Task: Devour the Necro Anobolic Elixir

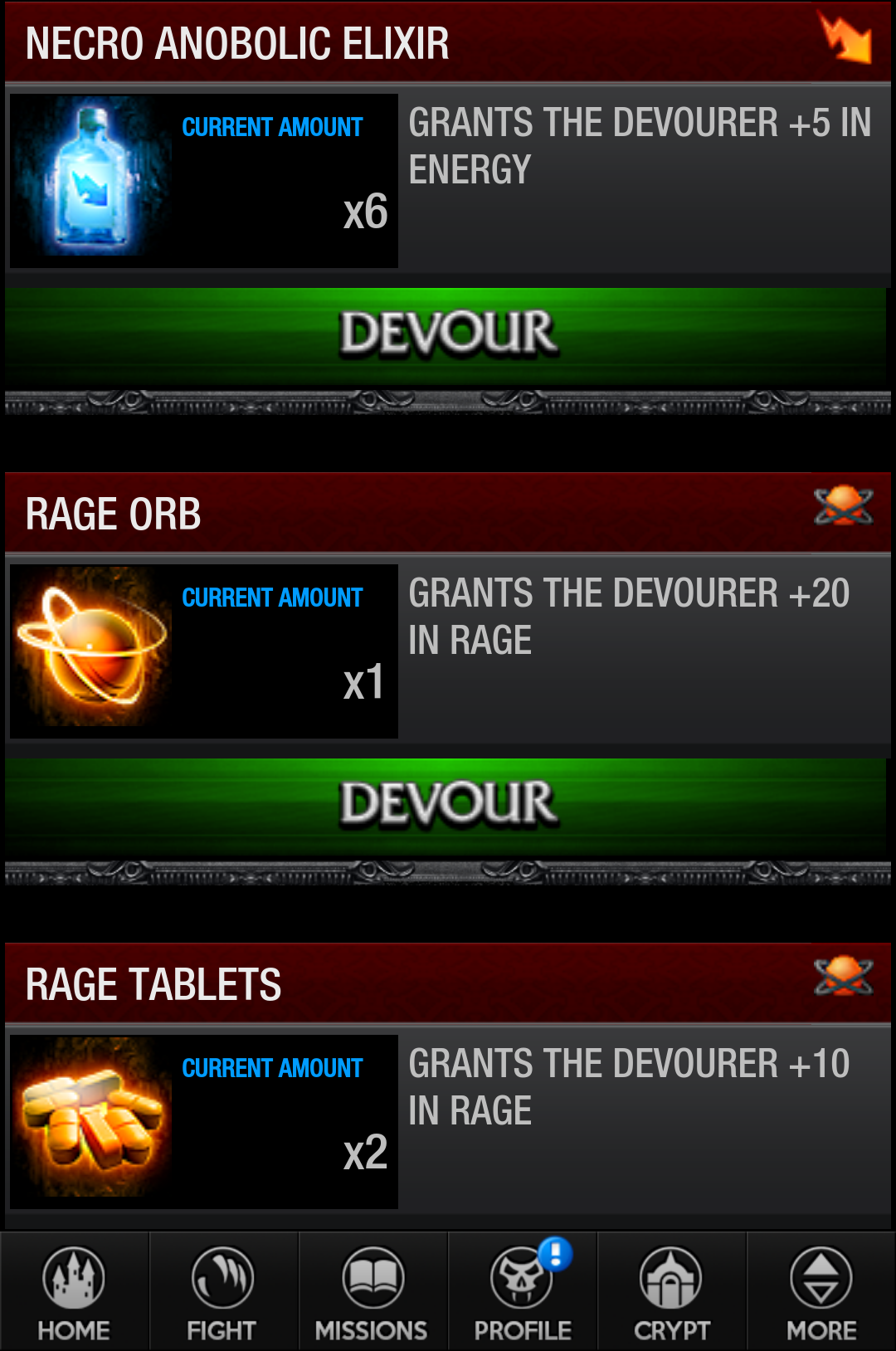Action: pos(447,334)
